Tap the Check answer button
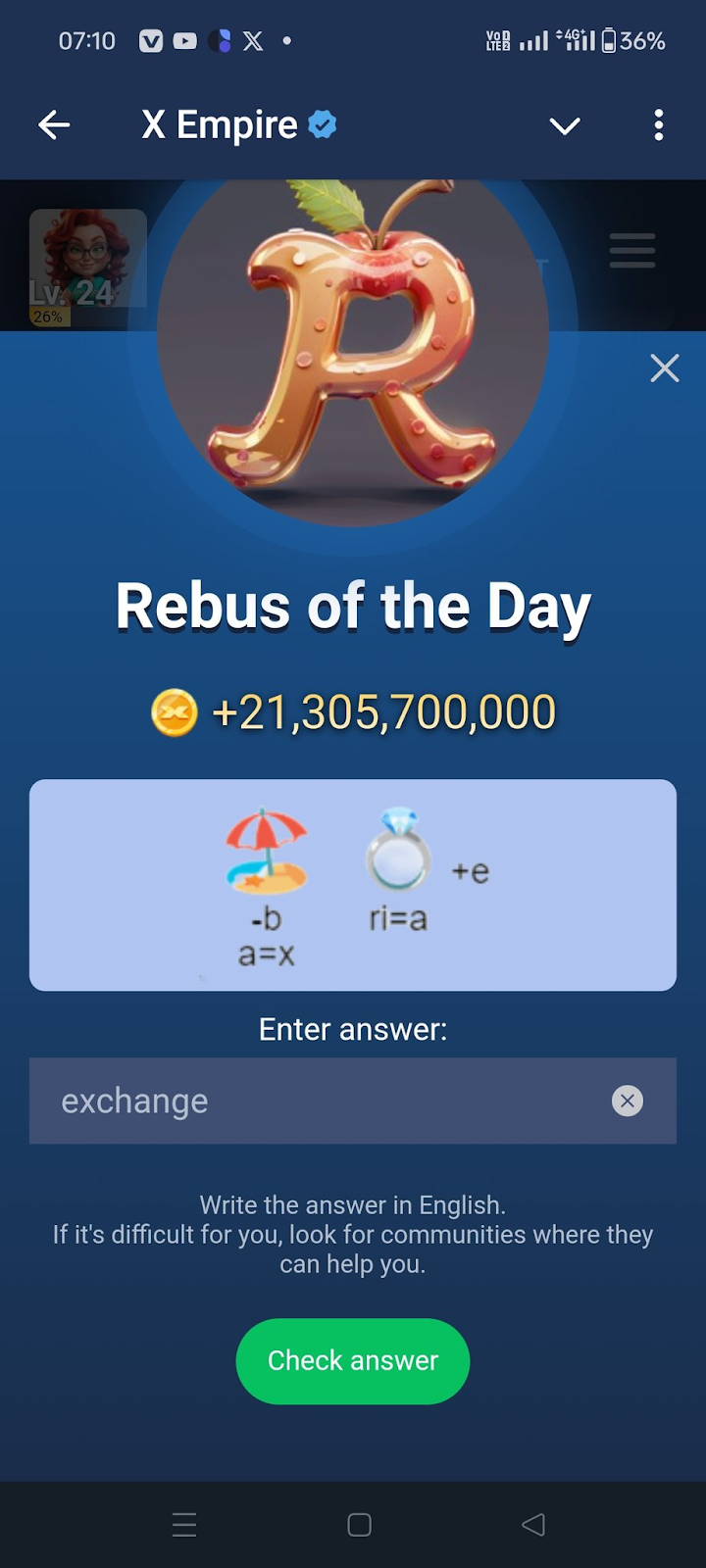This screenshot has width=706, height=1568. pos(353,1360)
